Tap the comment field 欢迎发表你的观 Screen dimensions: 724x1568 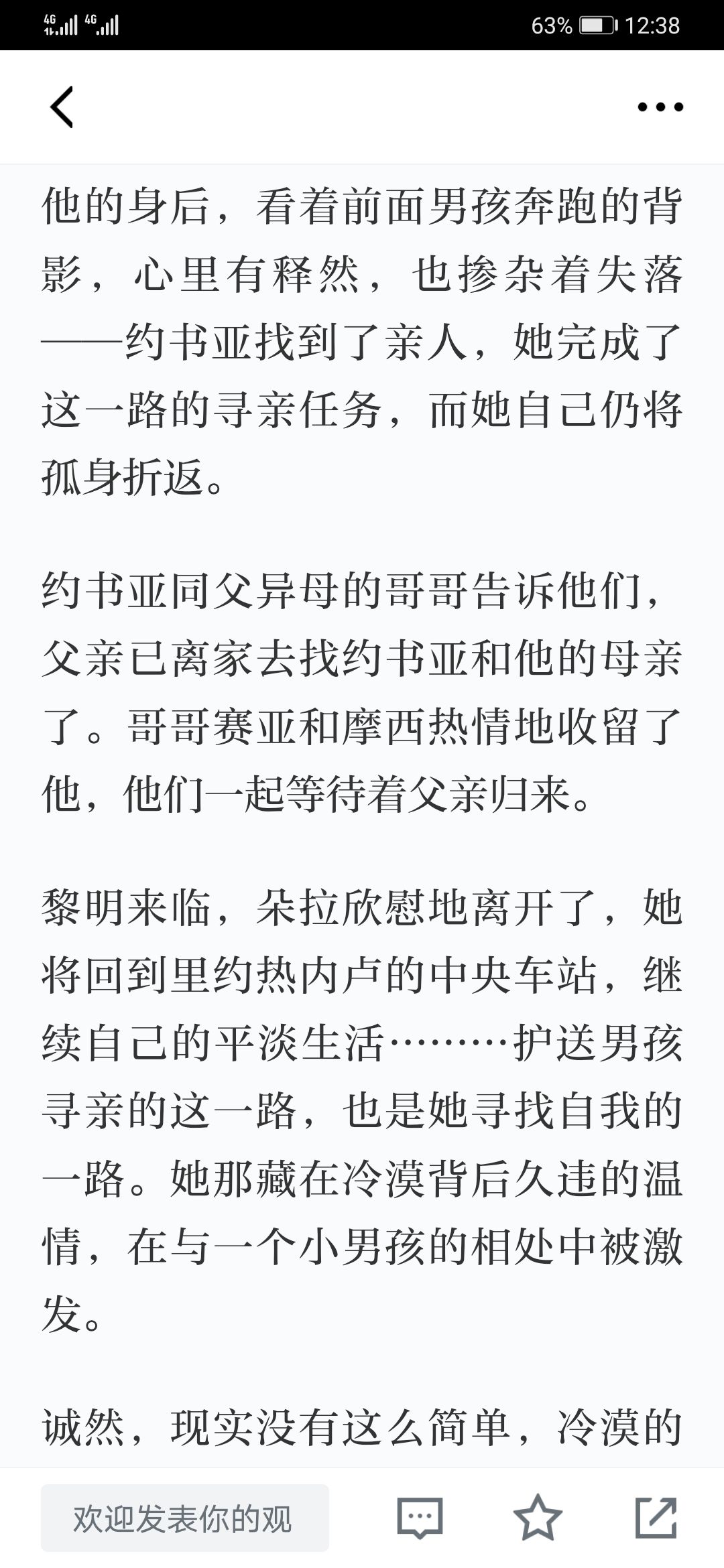185,1518
